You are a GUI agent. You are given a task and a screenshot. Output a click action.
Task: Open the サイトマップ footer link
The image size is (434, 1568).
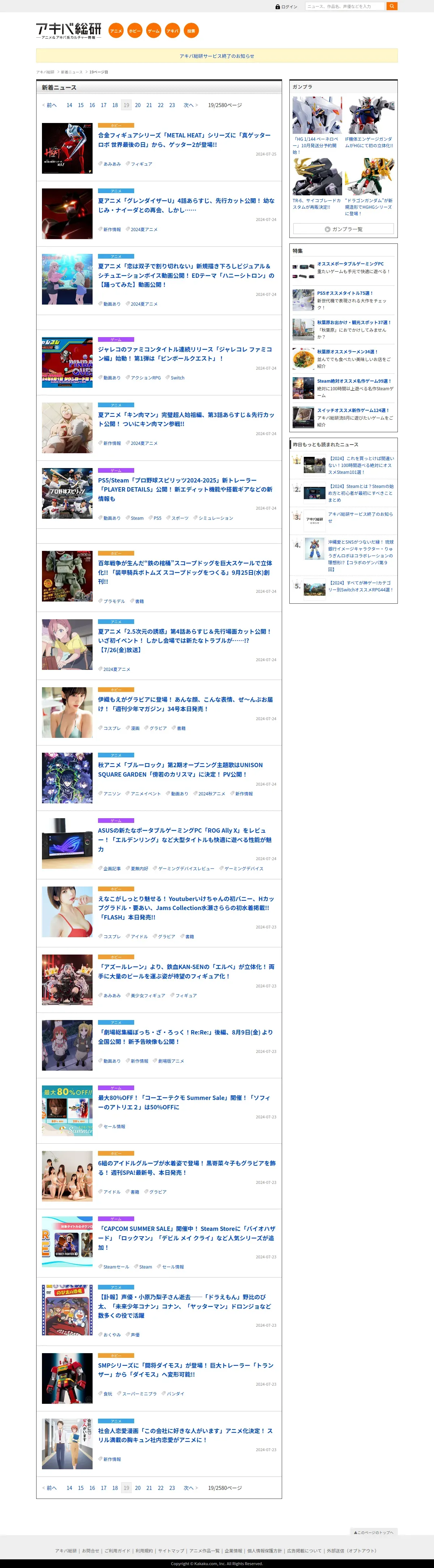pyautogui.click(x=171, y=1550)
